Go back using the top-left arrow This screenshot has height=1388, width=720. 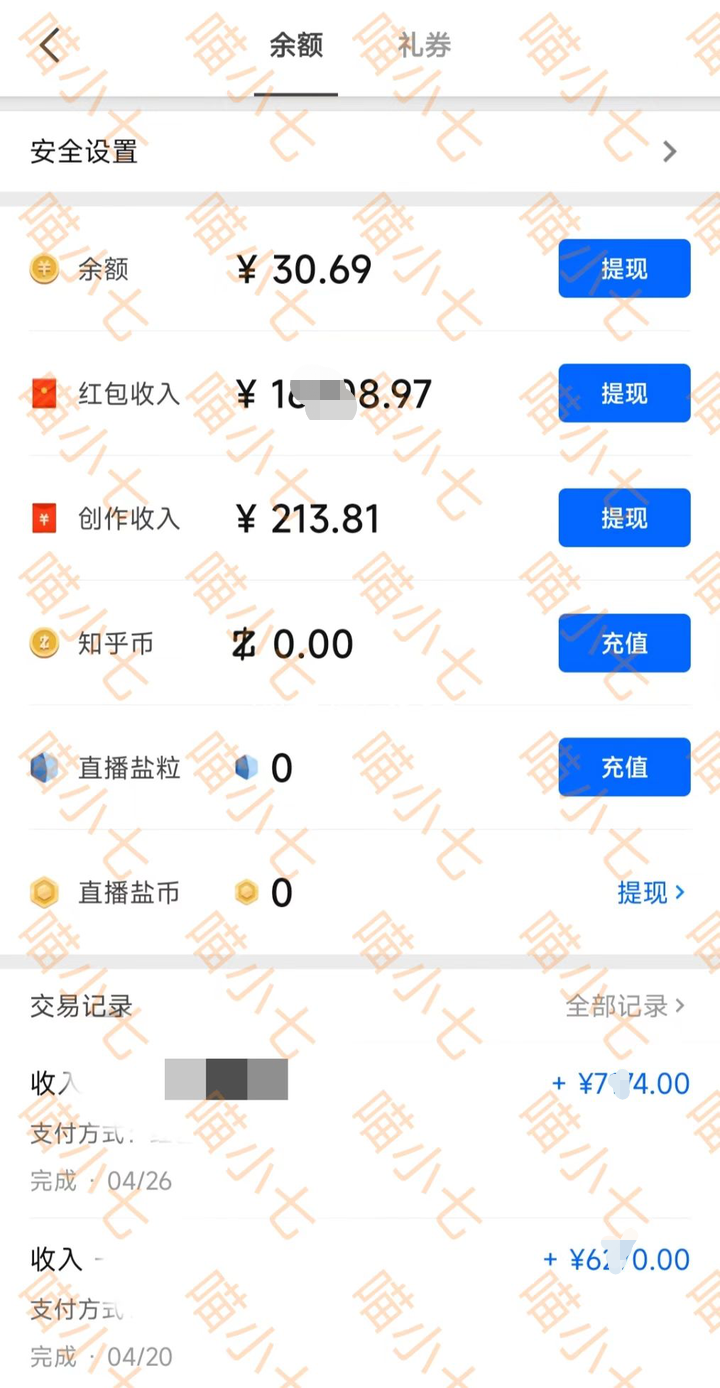(x=50, y=46)
